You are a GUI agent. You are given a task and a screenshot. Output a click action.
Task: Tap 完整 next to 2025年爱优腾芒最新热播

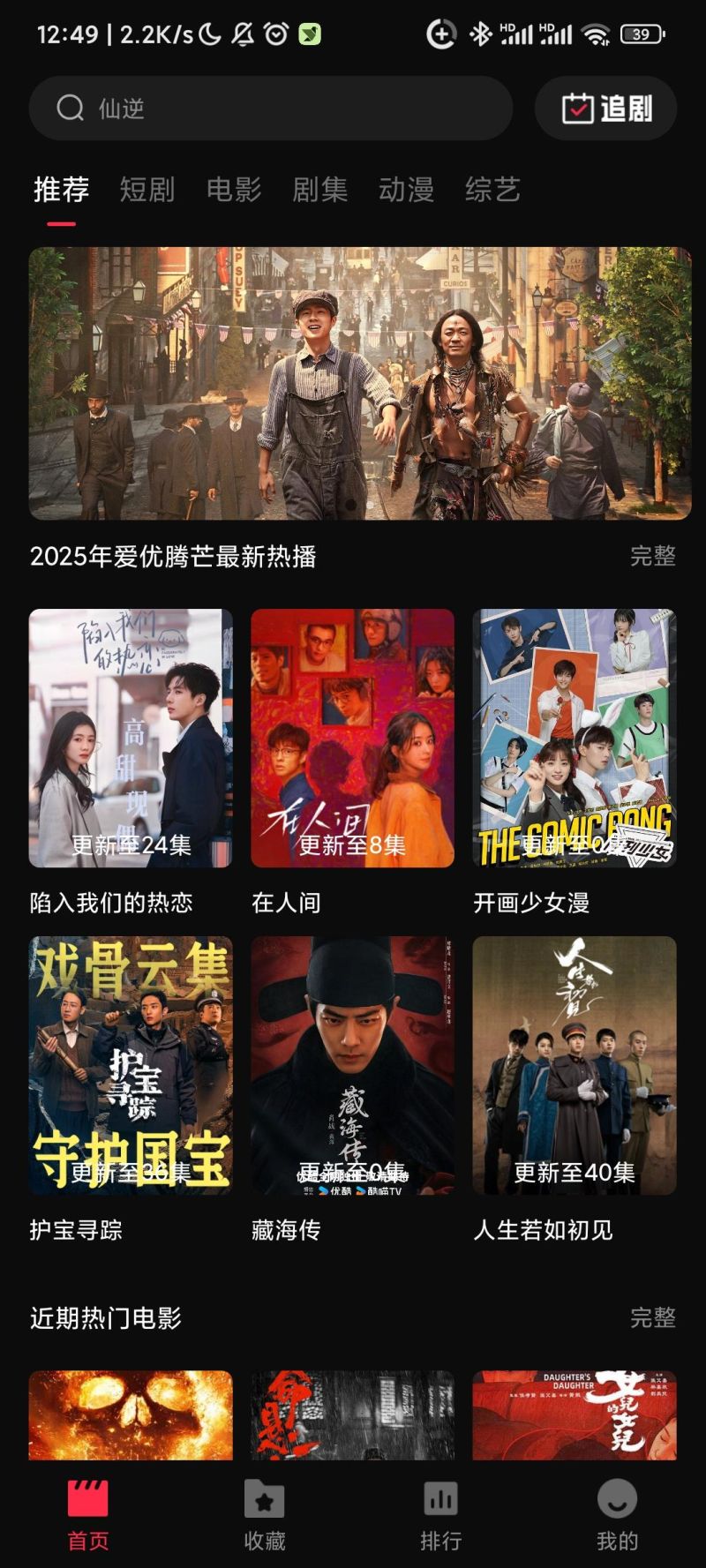653,556
